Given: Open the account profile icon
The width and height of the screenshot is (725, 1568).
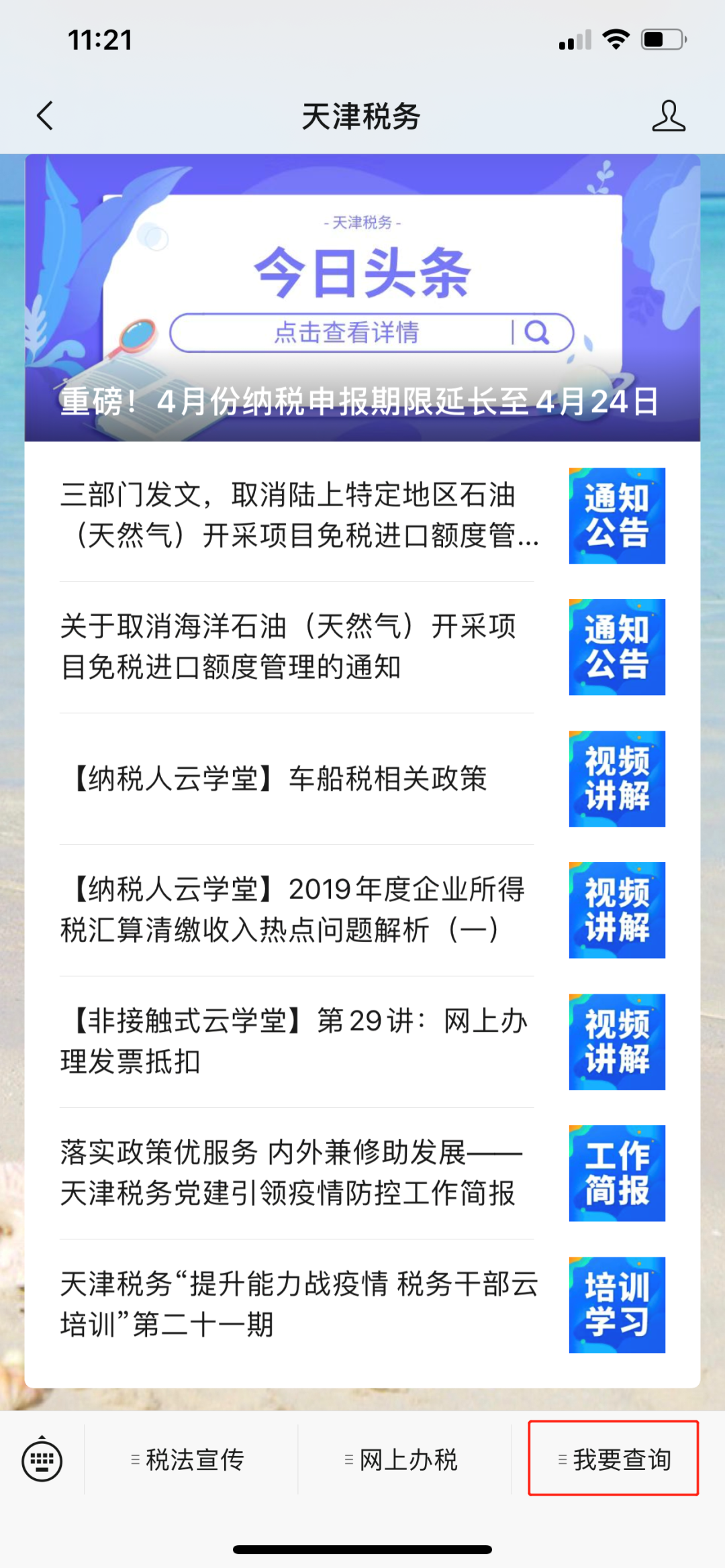Looking at the screenshot, I should [668, 116].
